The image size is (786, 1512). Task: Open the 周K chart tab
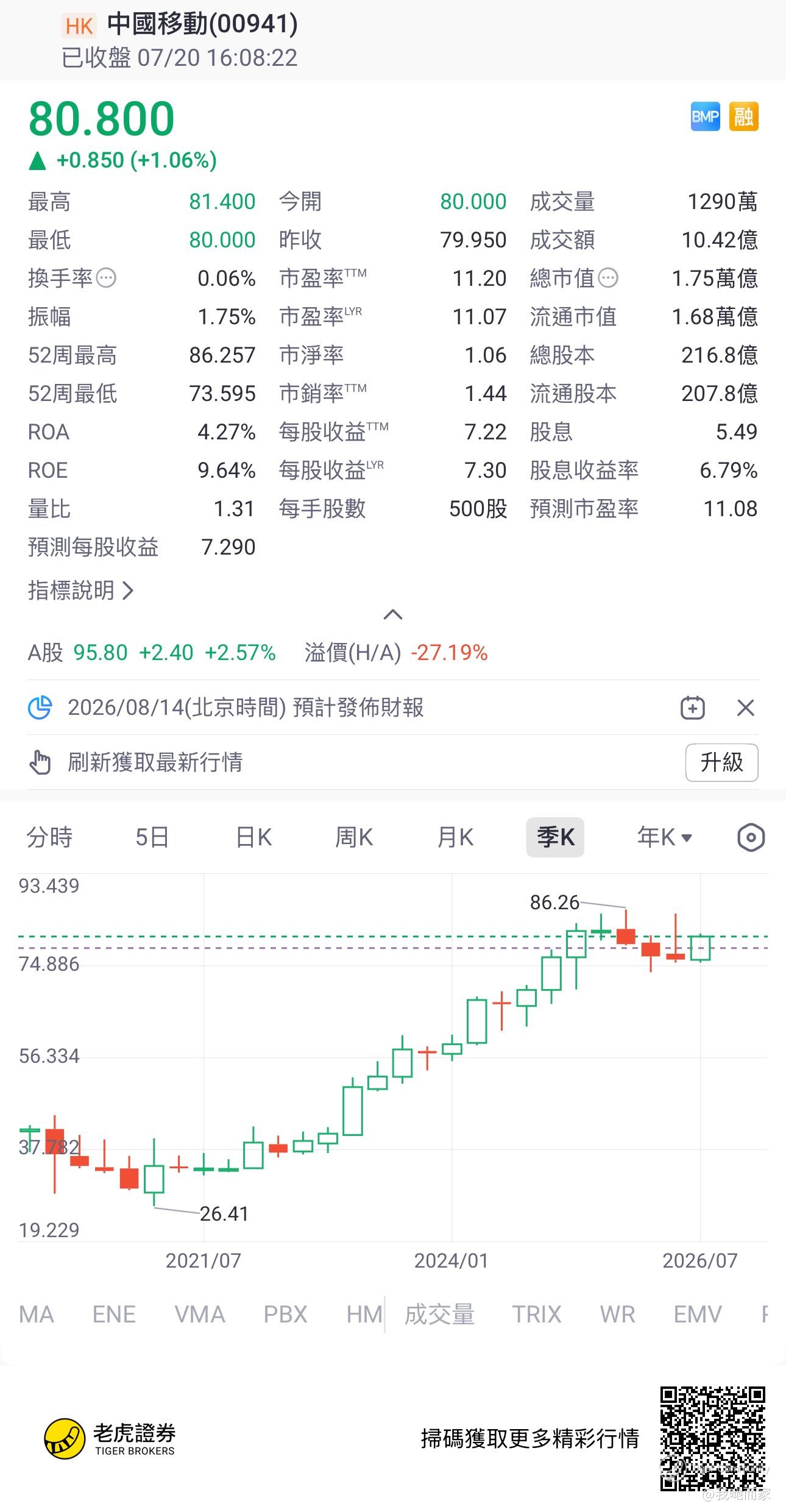pos(354,837)
